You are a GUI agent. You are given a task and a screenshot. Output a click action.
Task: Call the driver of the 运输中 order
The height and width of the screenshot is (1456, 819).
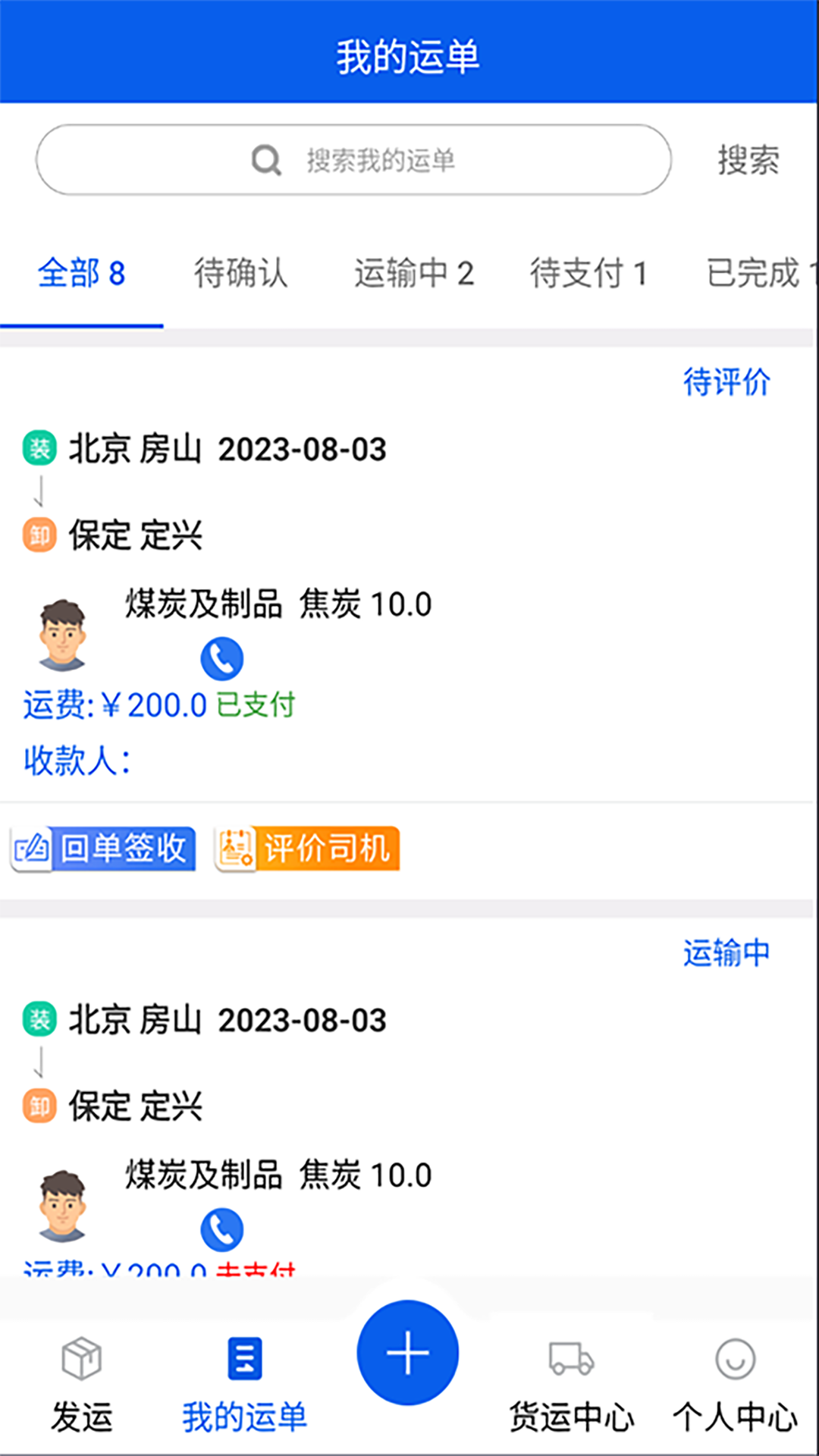[x=221, y=1229]
